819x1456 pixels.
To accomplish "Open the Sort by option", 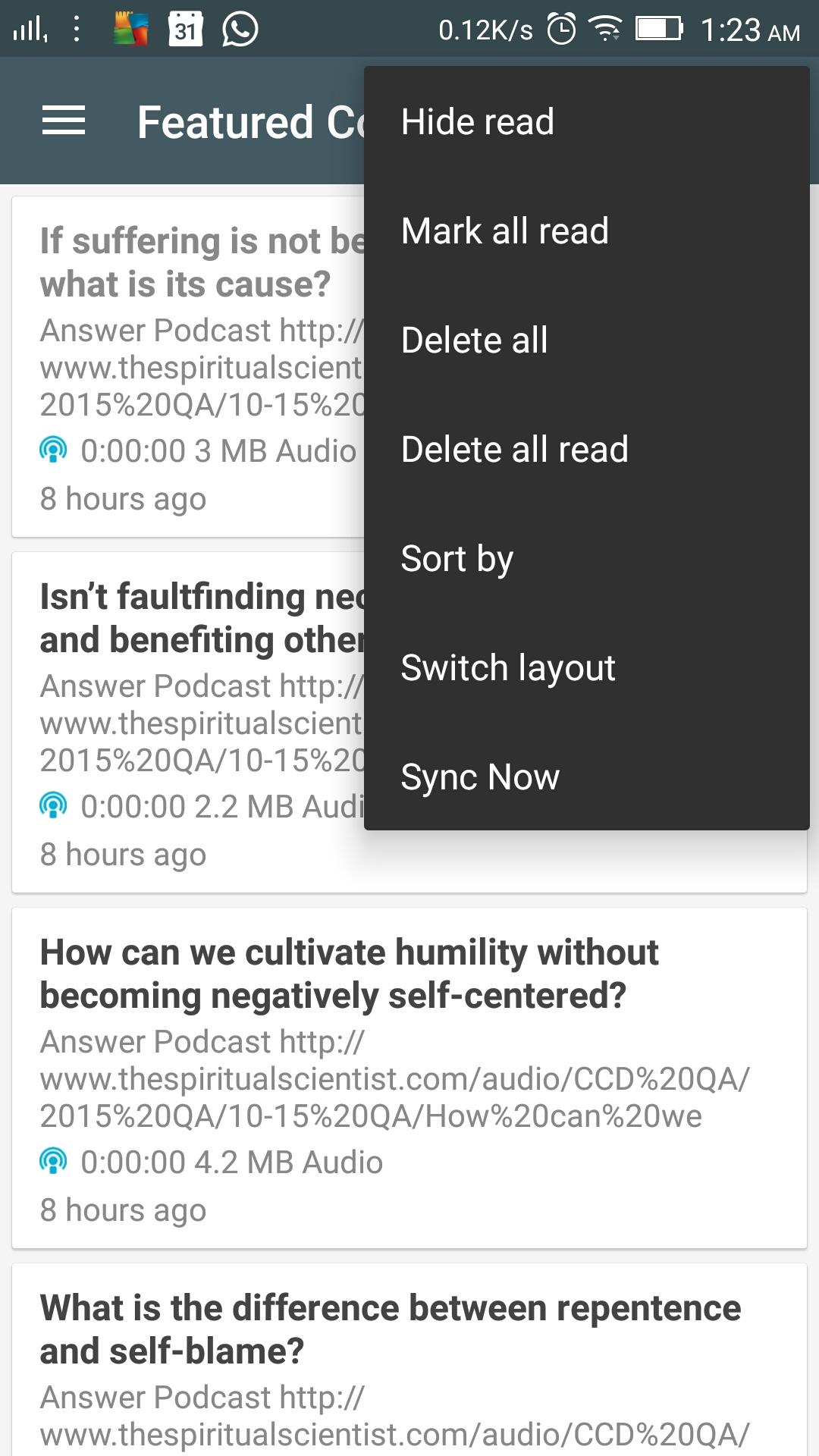I will (x=587, y=558).
